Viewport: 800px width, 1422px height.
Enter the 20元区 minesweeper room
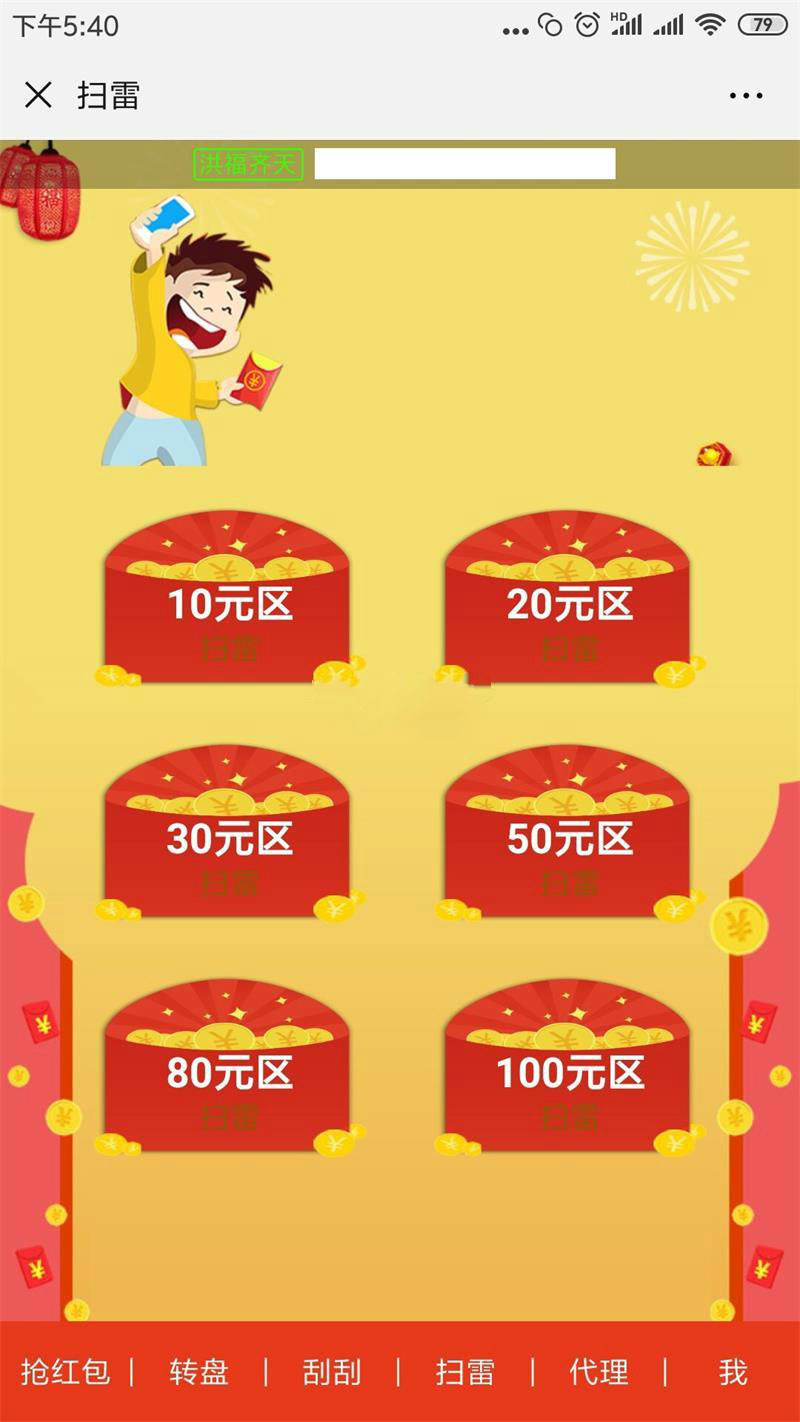(x=568, y=604)
